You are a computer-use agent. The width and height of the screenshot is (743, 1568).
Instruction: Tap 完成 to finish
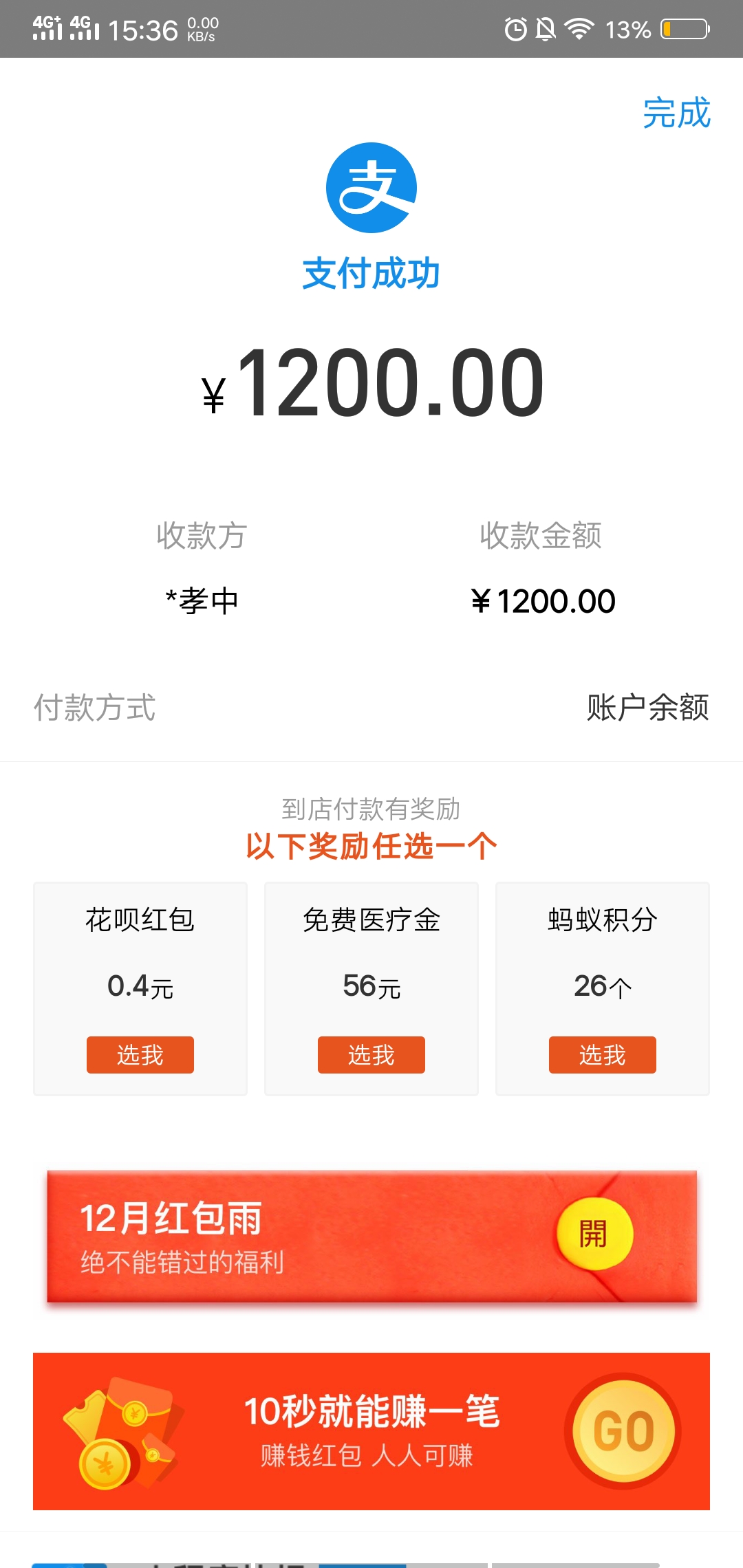click(x=676, y=113)
